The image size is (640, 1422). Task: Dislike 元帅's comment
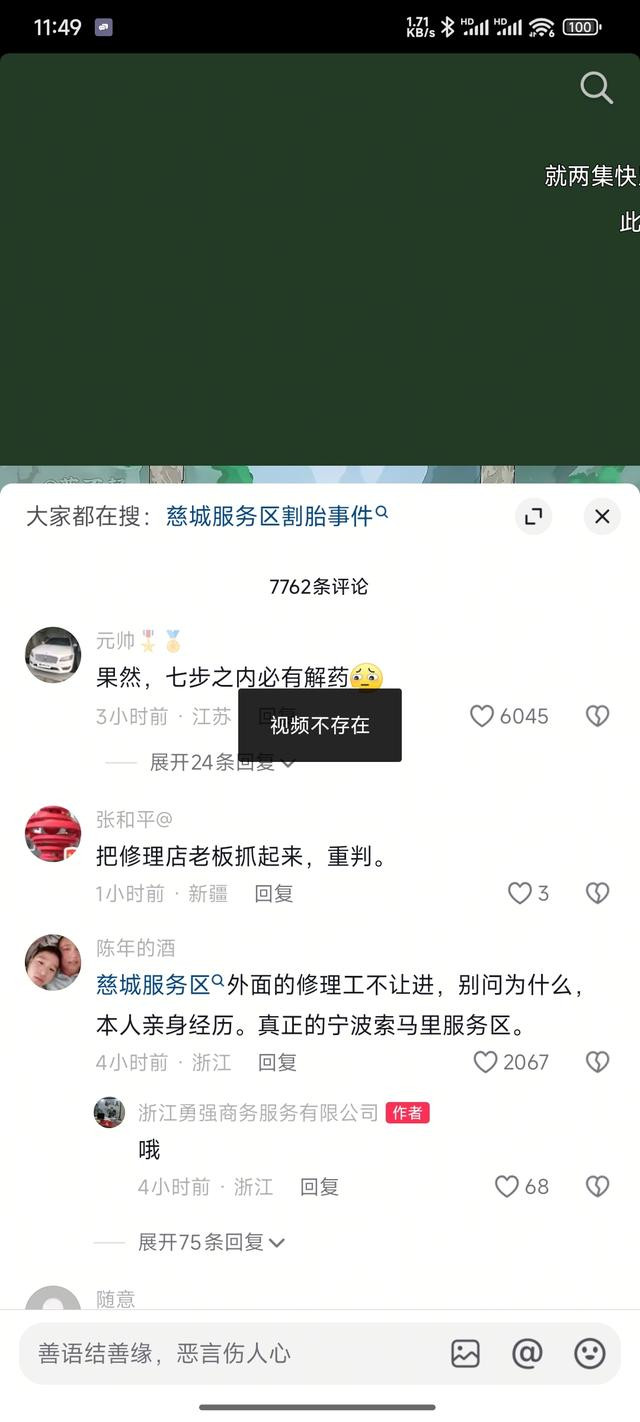(x=597, y=716)
